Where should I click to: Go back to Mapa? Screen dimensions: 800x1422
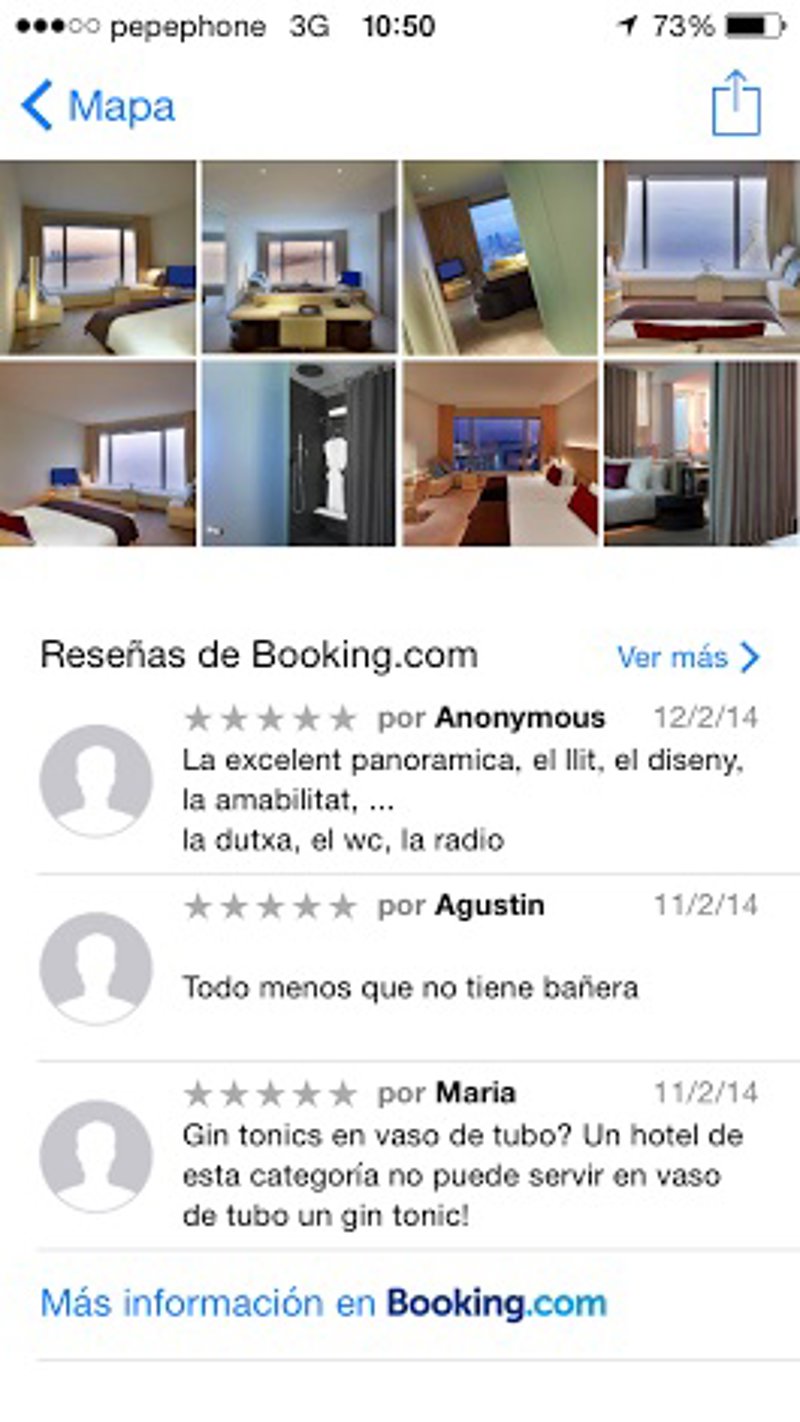(x=97, y=106)
